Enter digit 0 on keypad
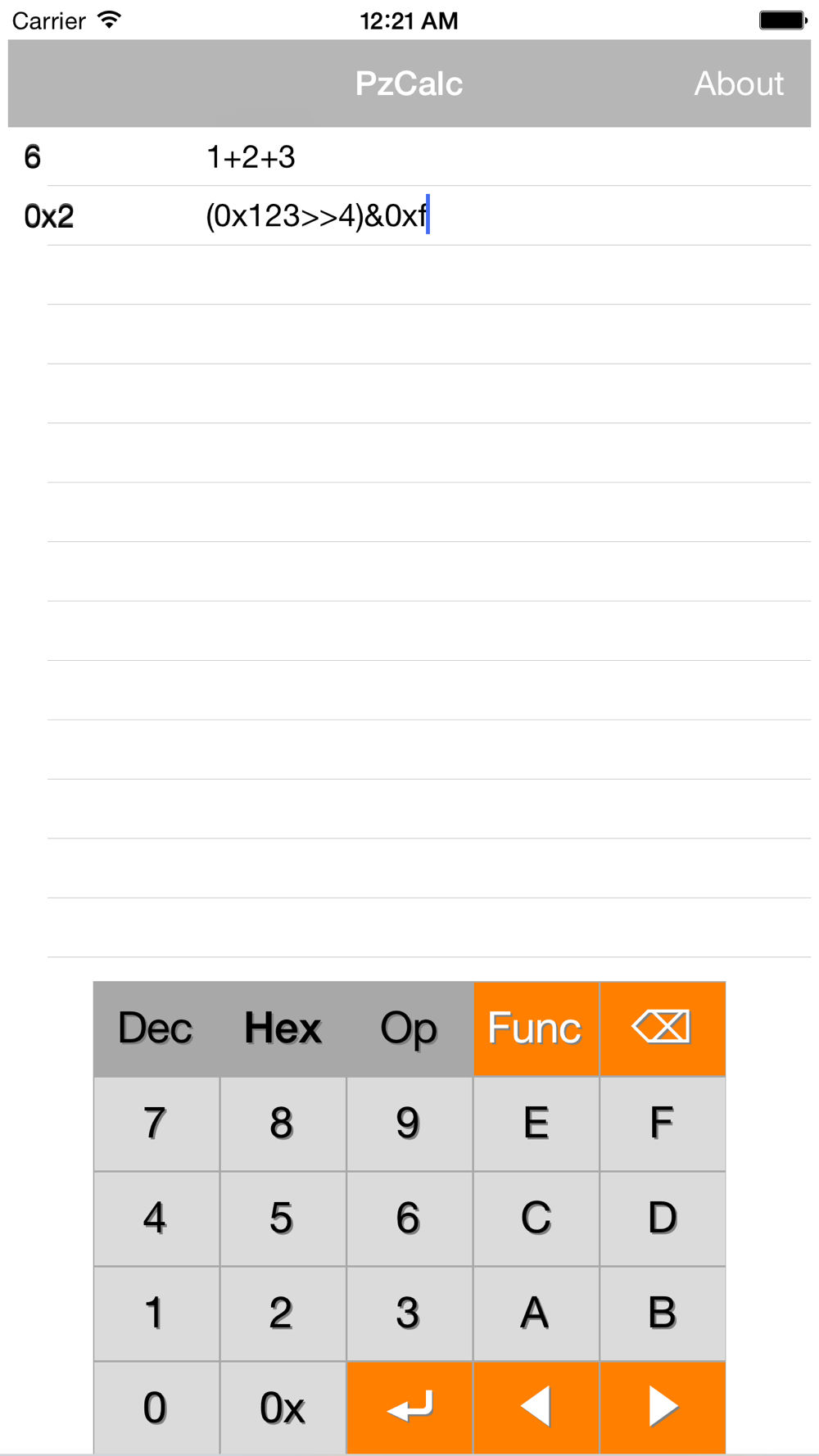 coord(156,1409)
